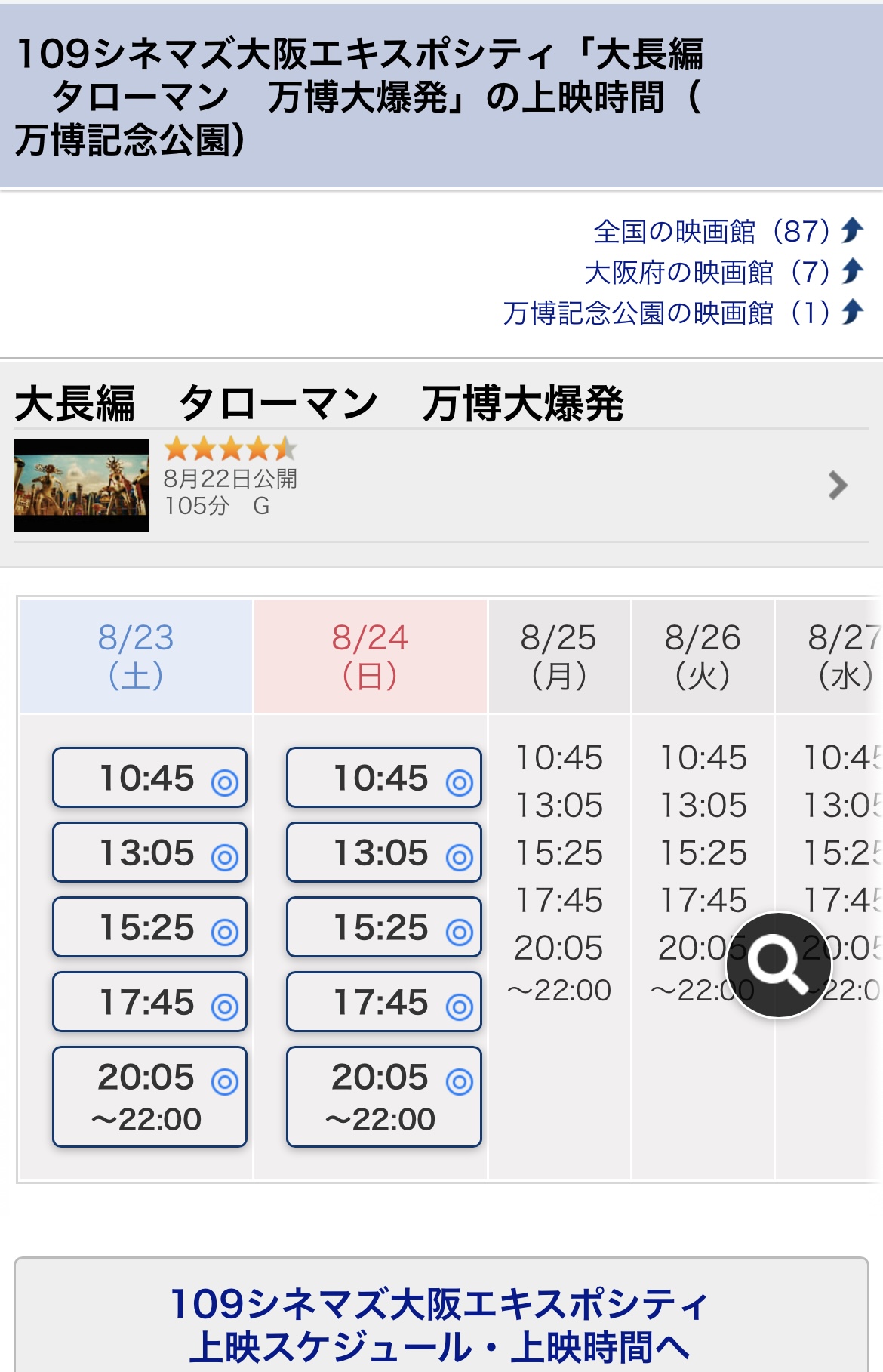This screenshot has width=883, height=1372.
Task: Select the 17:45 showing on 8/23
Action: pos(149,1002)
